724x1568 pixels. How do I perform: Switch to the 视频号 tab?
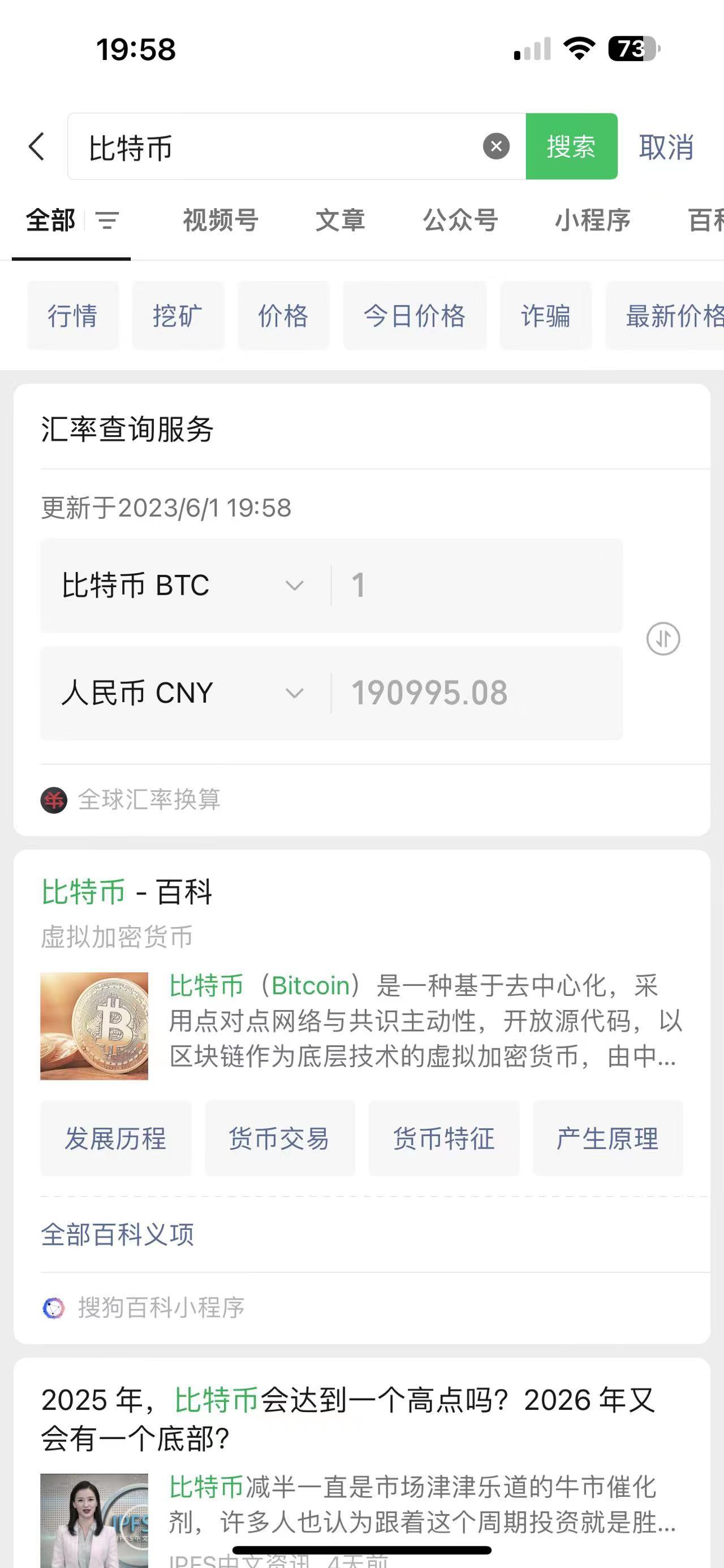(x=221, y=220)
